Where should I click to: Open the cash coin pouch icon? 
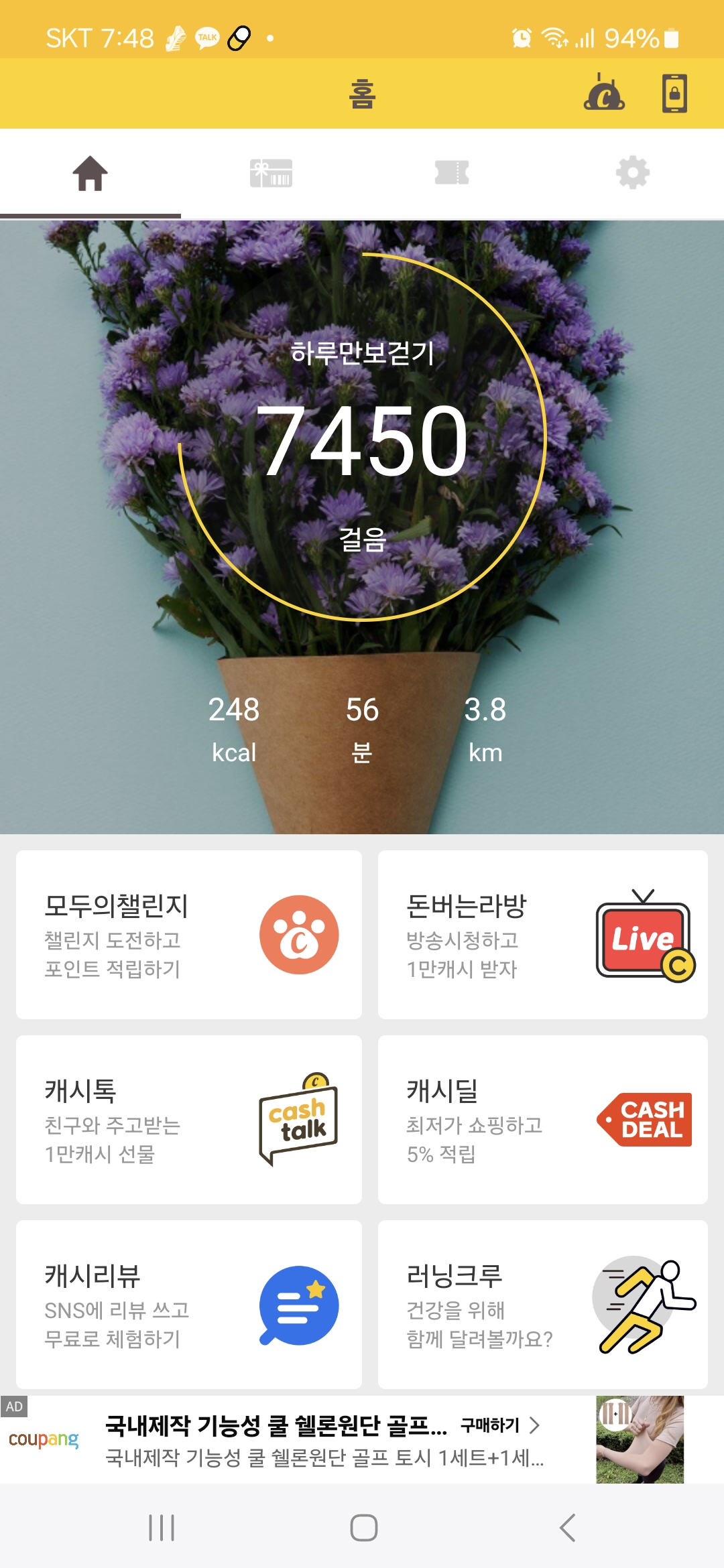point(604,93)
